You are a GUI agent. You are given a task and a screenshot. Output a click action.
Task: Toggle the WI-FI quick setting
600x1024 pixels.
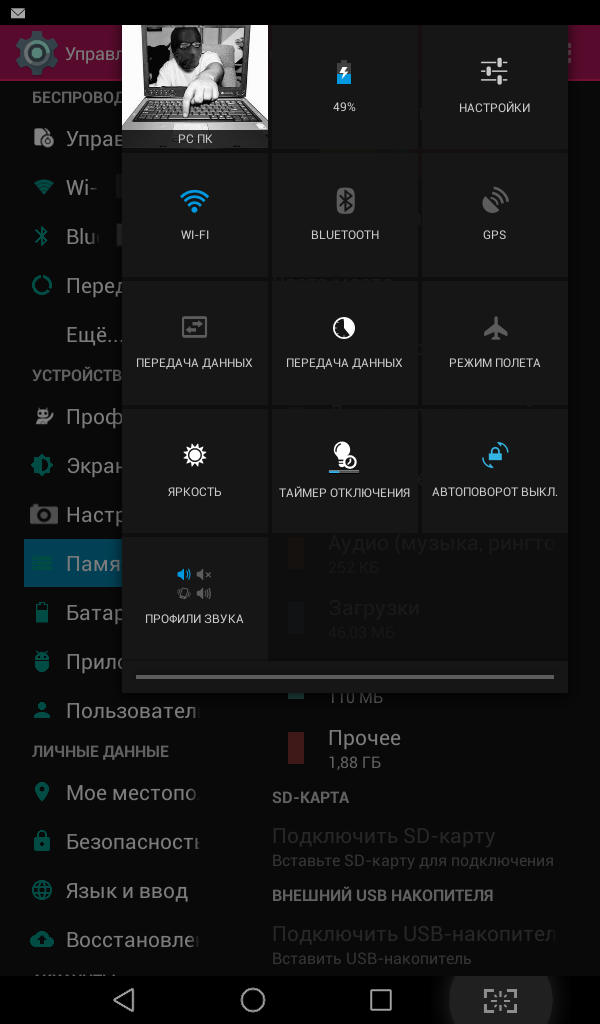click(x=195, y=215)
